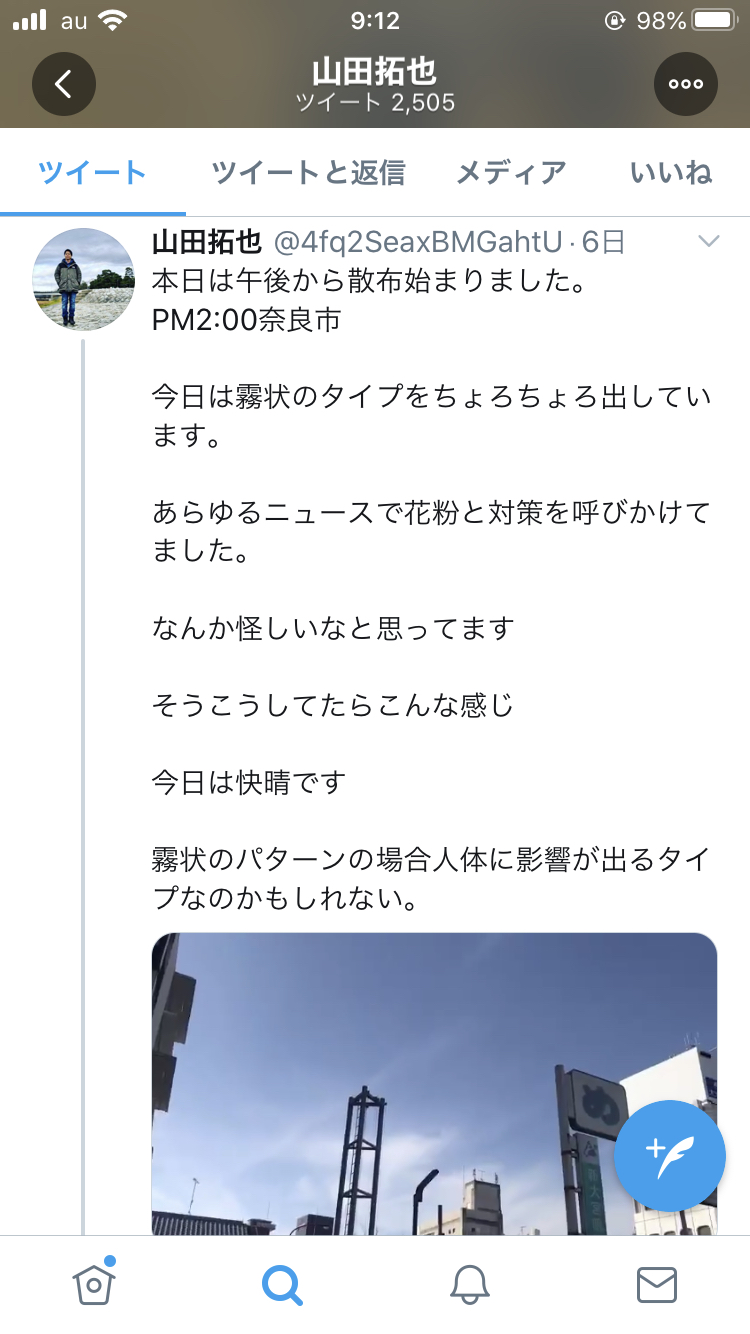Switch to the ツイートと返信 tab

coord(308,173)
